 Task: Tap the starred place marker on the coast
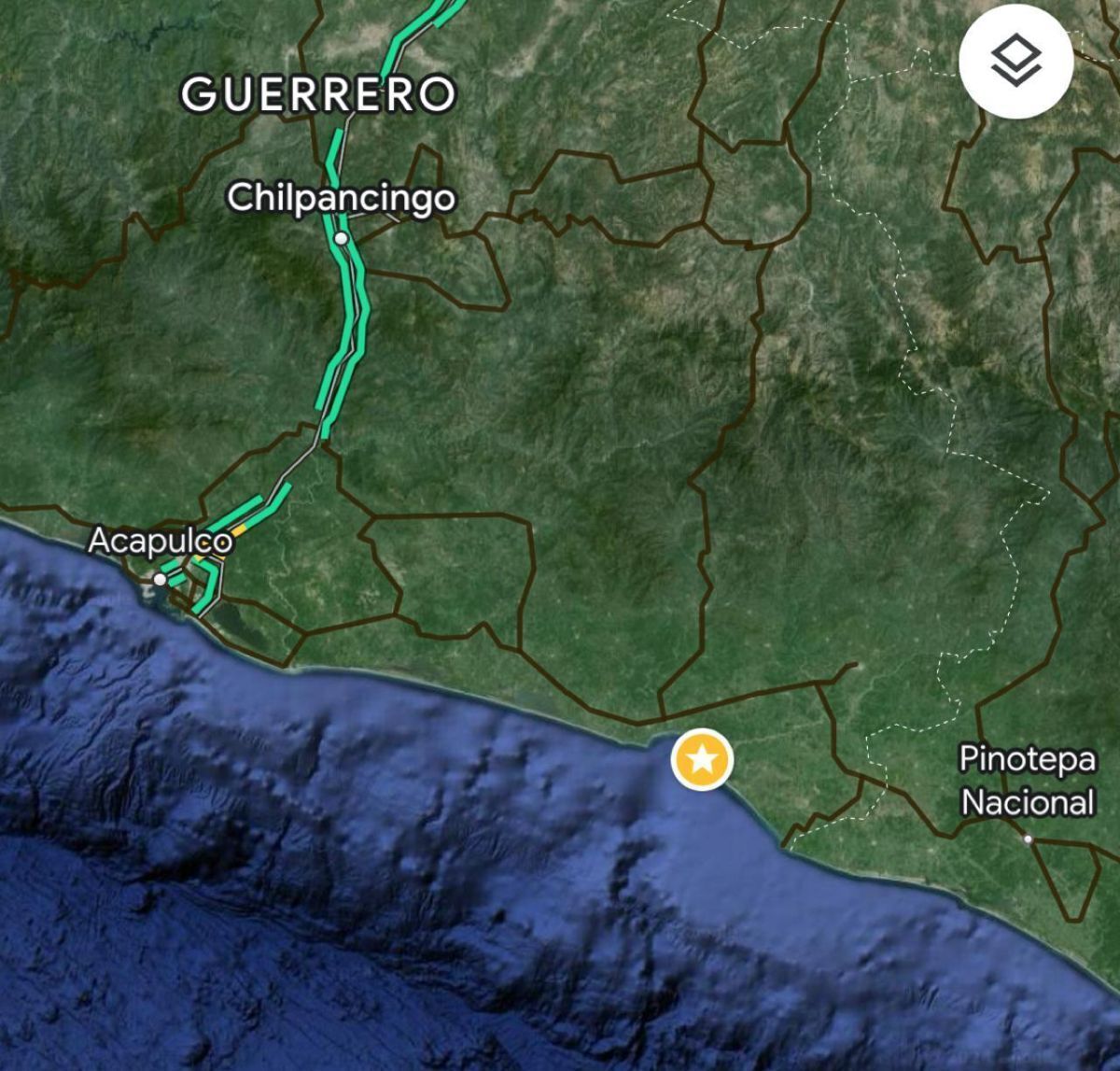(702, 760)
